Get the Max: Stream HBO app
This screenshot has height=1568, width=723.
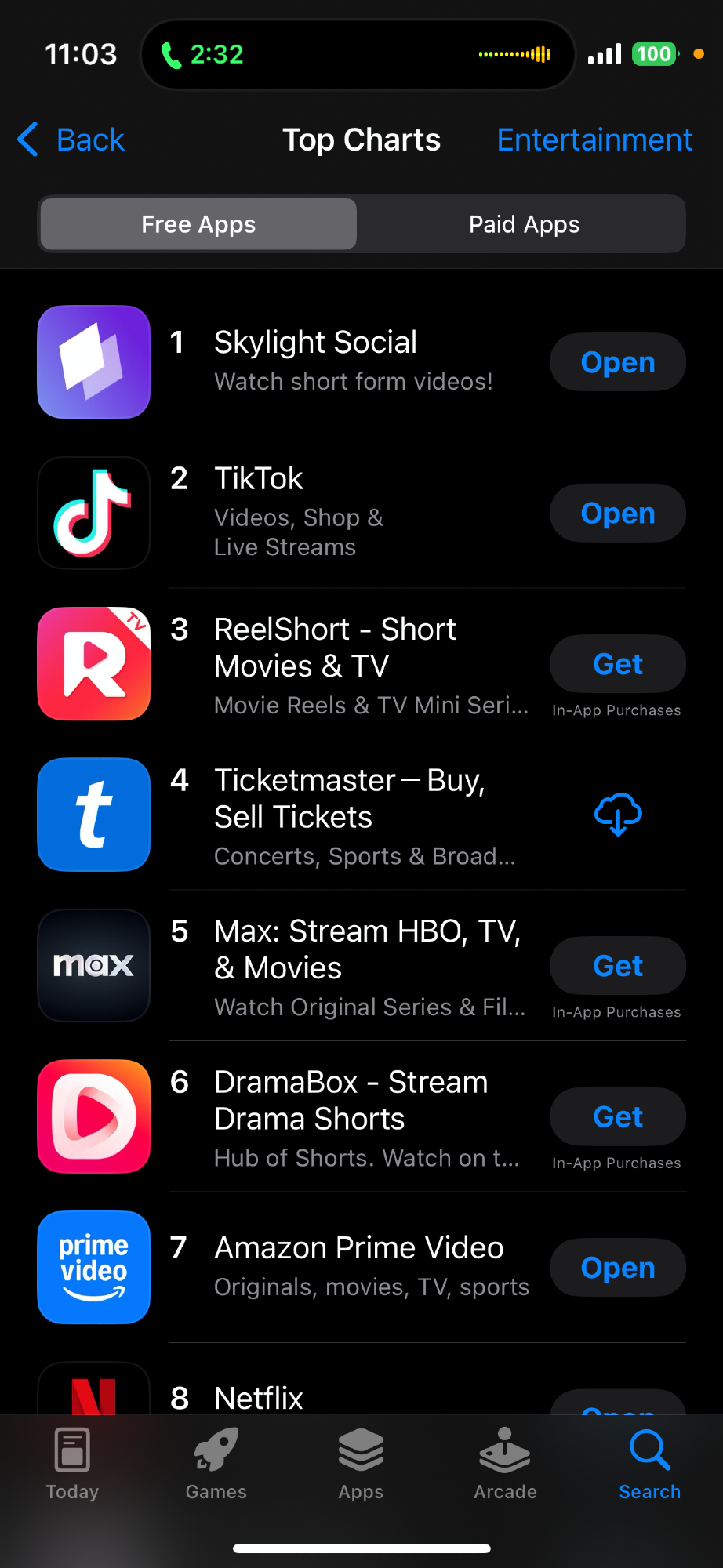click(617, 966)
